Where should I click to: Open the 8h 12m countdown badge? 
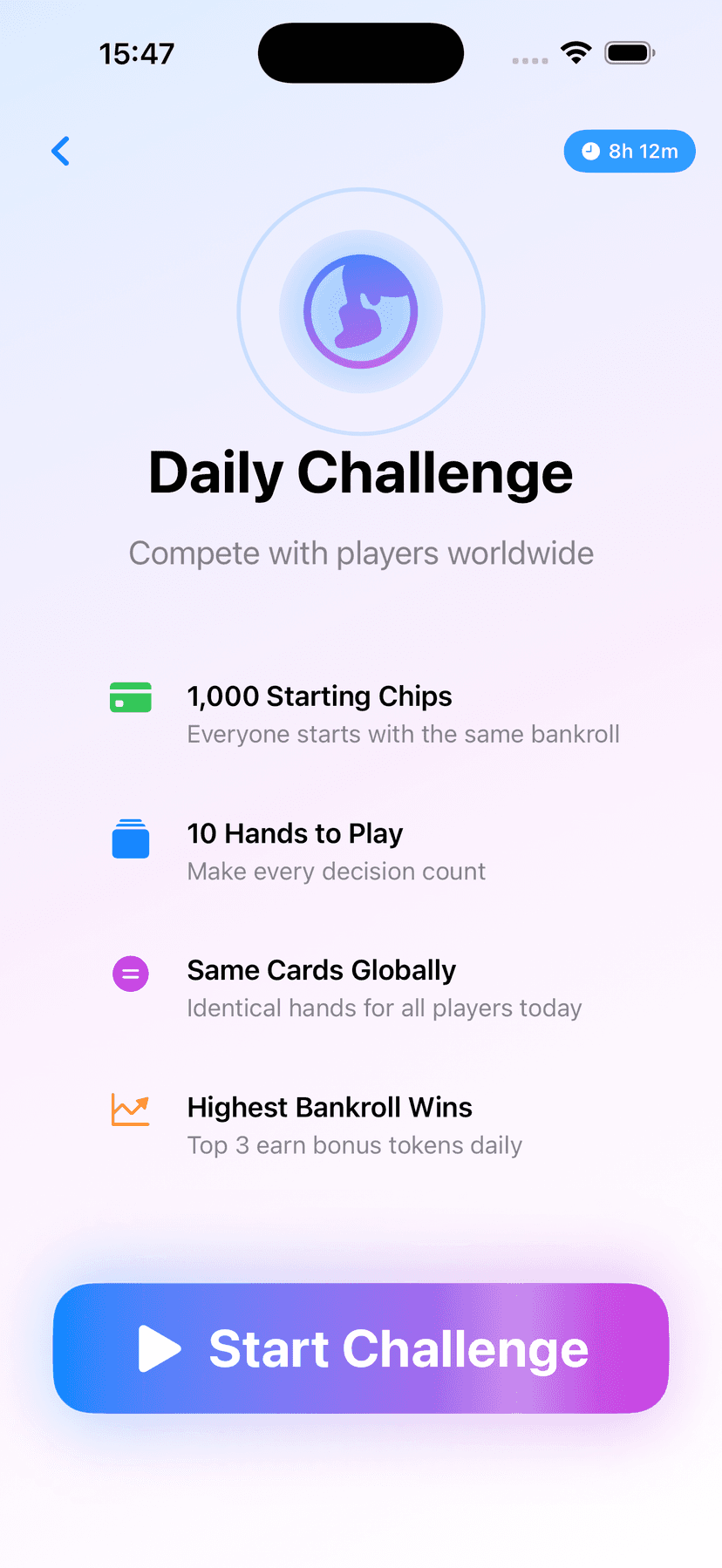tap(630, 151)
